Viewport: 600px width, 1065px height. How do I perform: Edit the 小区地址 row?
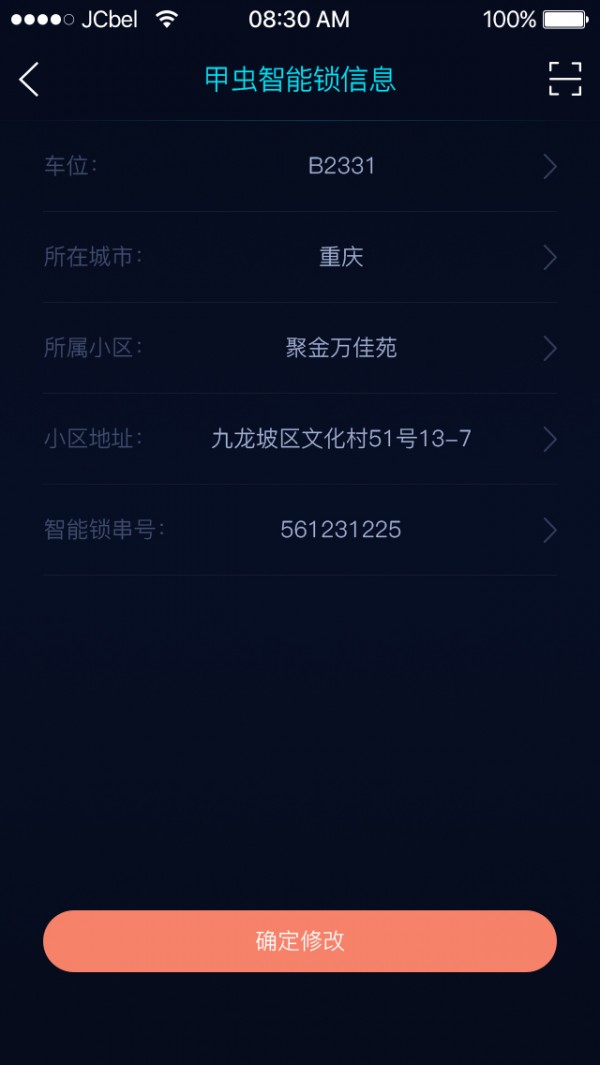(300, 439)
